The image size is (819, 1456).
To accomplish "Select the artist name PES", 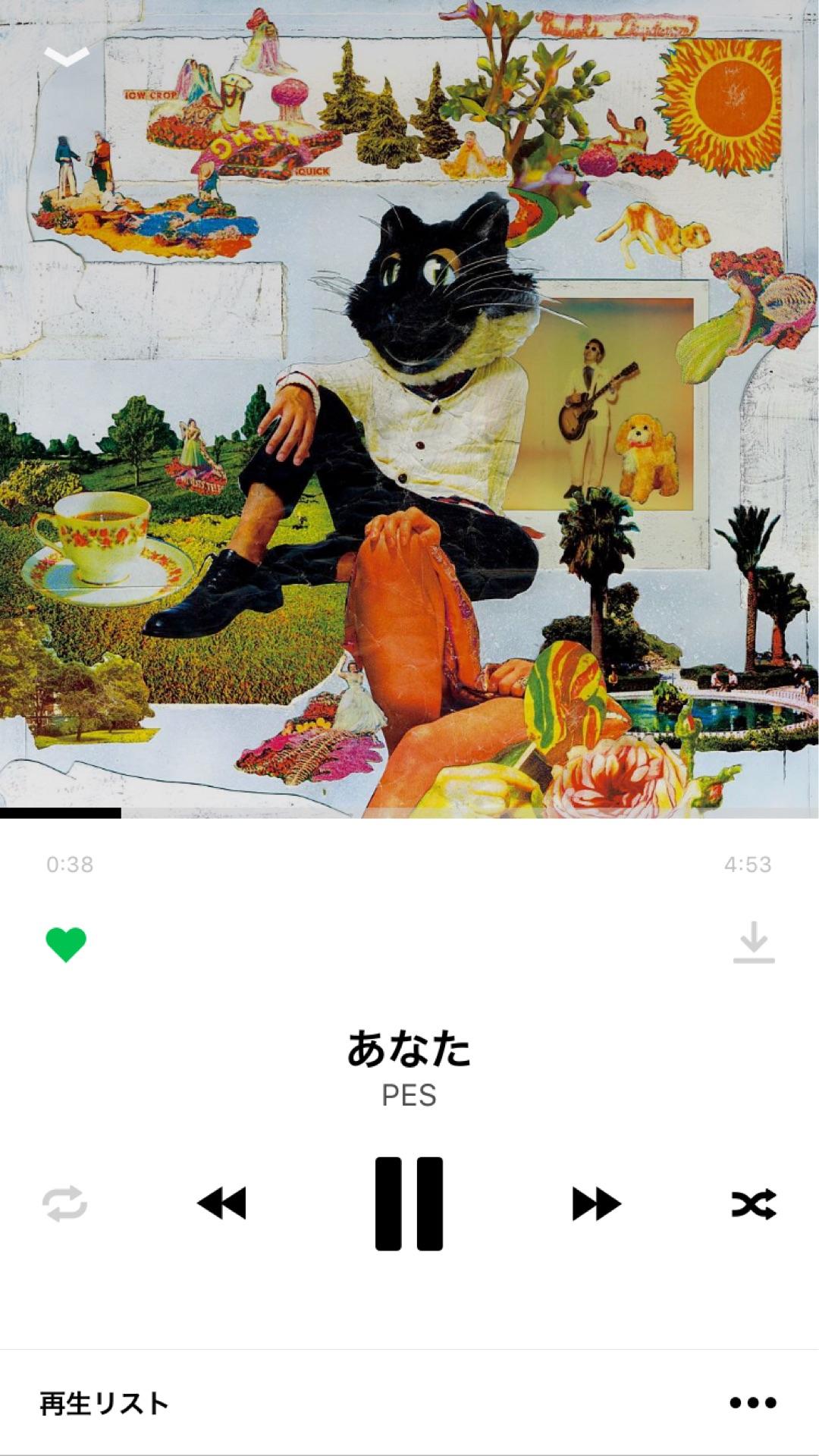I will coord(409,1095).
